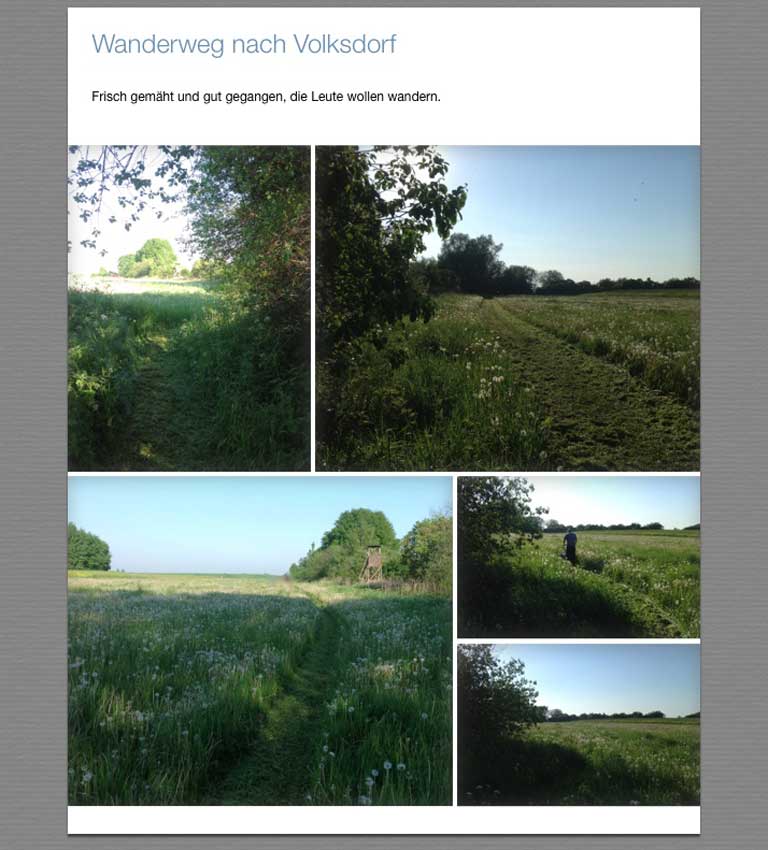
Task: Open the small meadow photo without a person
Action: (578, 724)
